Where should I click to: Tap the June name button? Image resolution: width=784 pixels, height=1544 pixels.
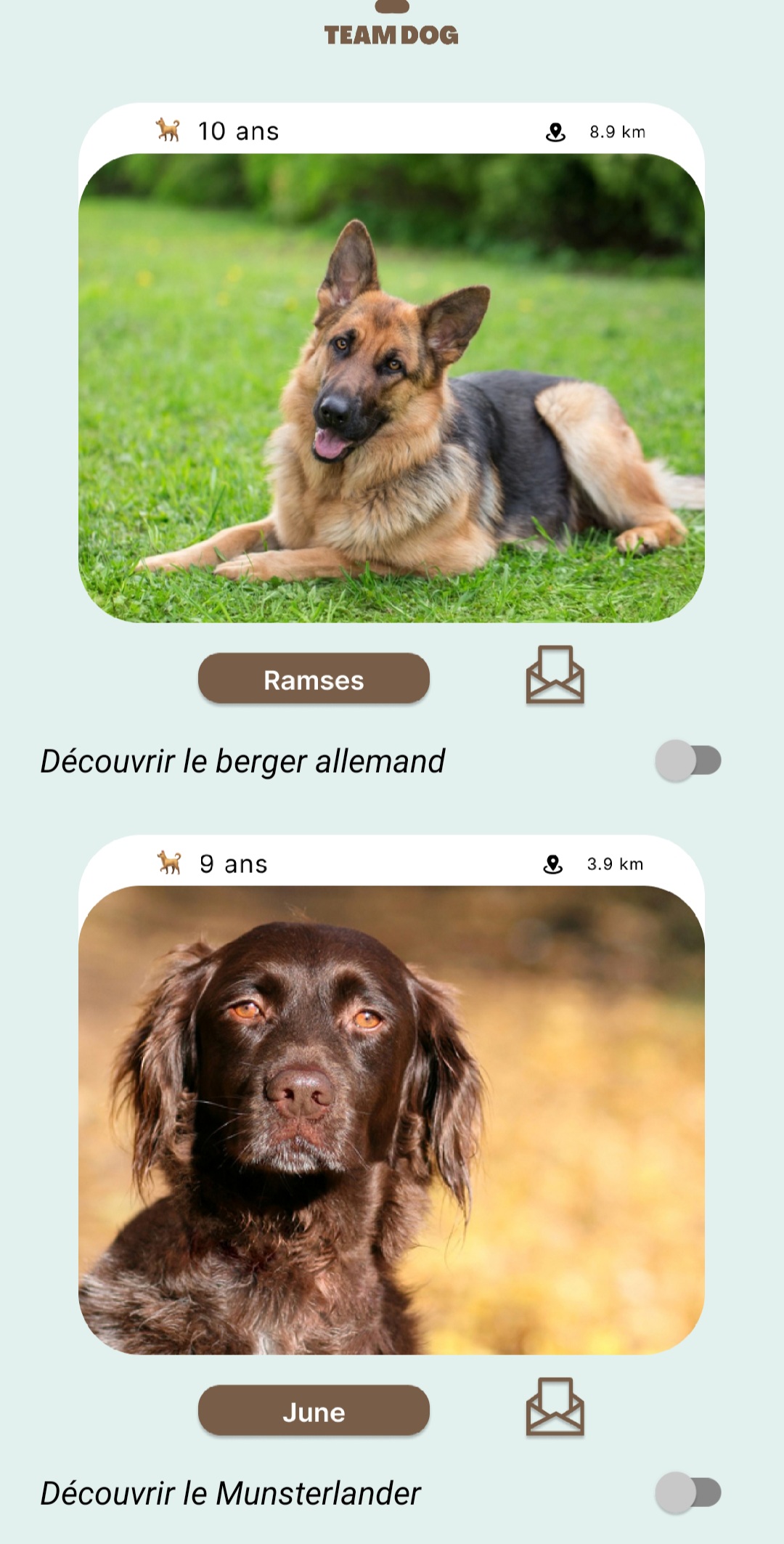314,1410
